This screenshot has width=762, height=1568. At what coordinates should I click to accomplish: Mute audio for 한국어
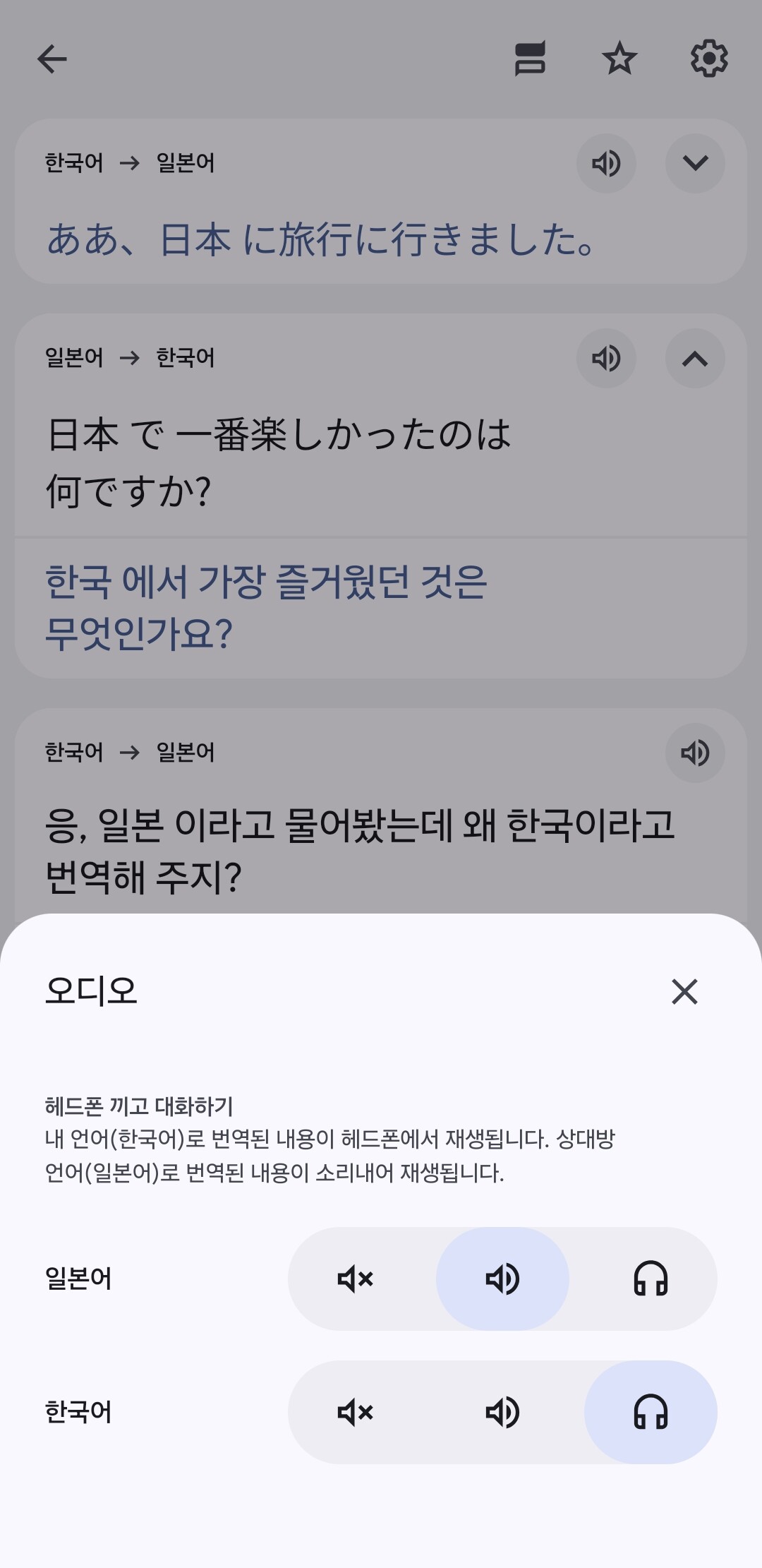click(x=356, y=1412)
